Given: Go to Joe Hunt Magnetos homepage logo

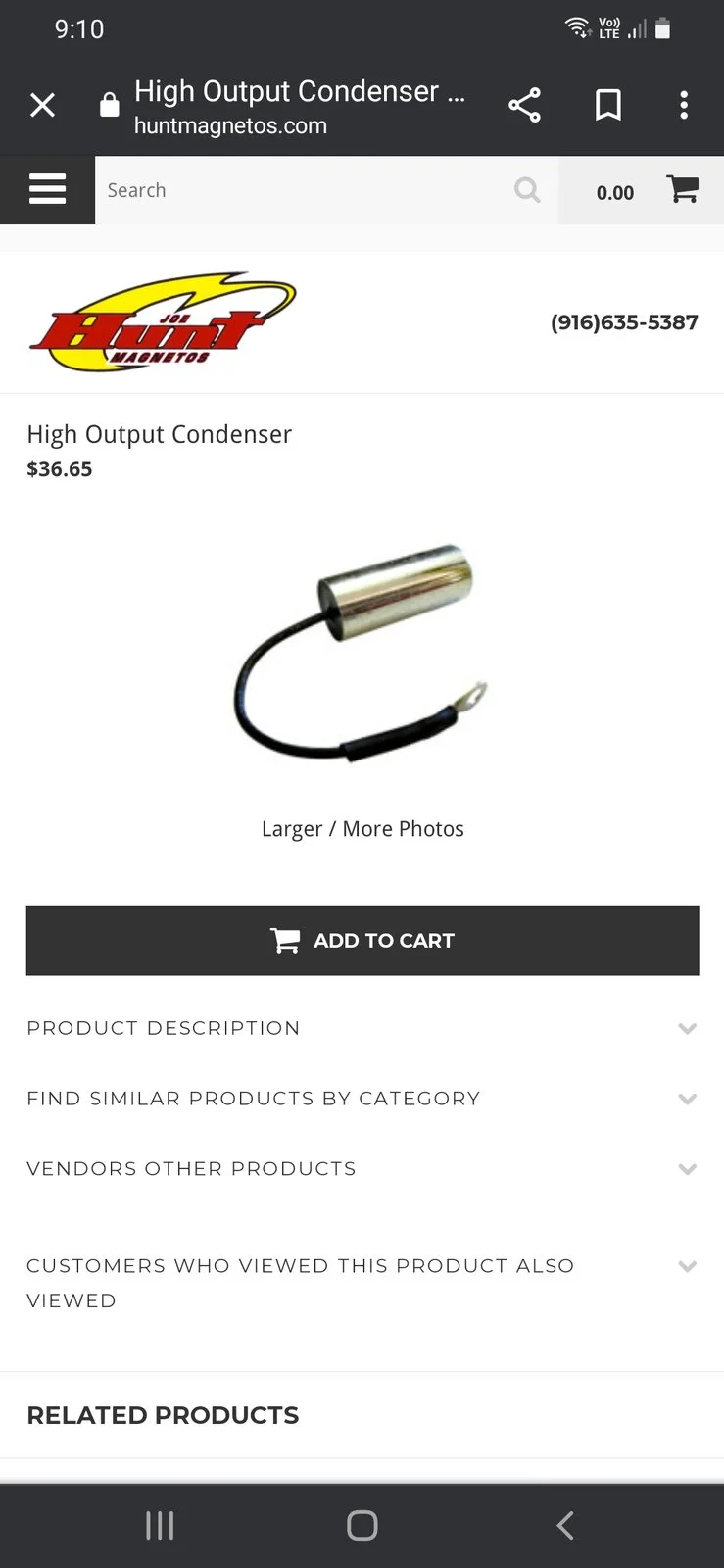Looking at the screenshot, I should click(x=164, y=322).
